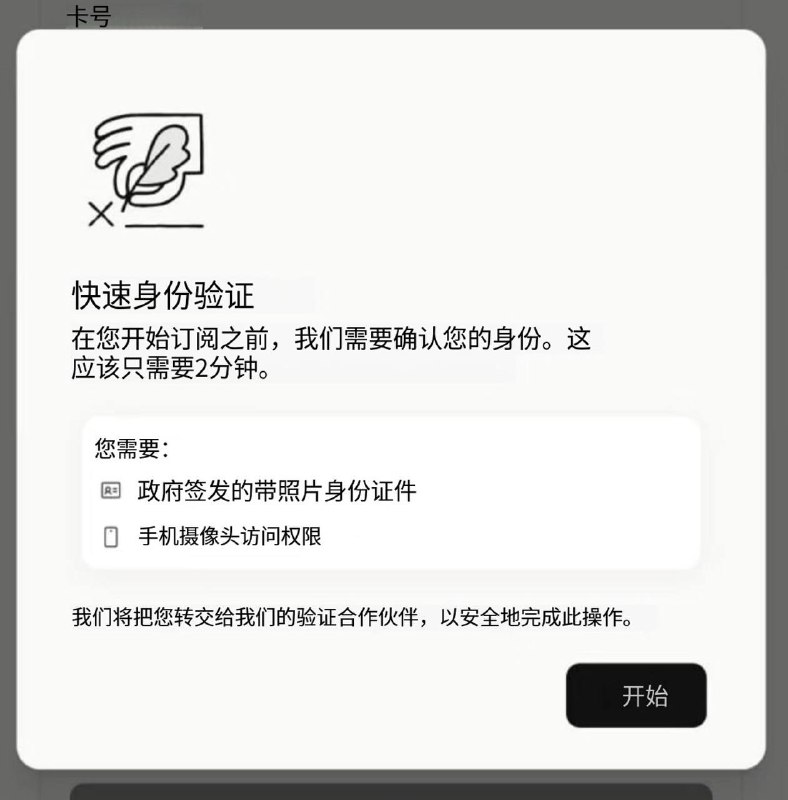Select the mobile device outline icon
The width and height of the screenshot is (788, 800).
click(x=112, y=538)
